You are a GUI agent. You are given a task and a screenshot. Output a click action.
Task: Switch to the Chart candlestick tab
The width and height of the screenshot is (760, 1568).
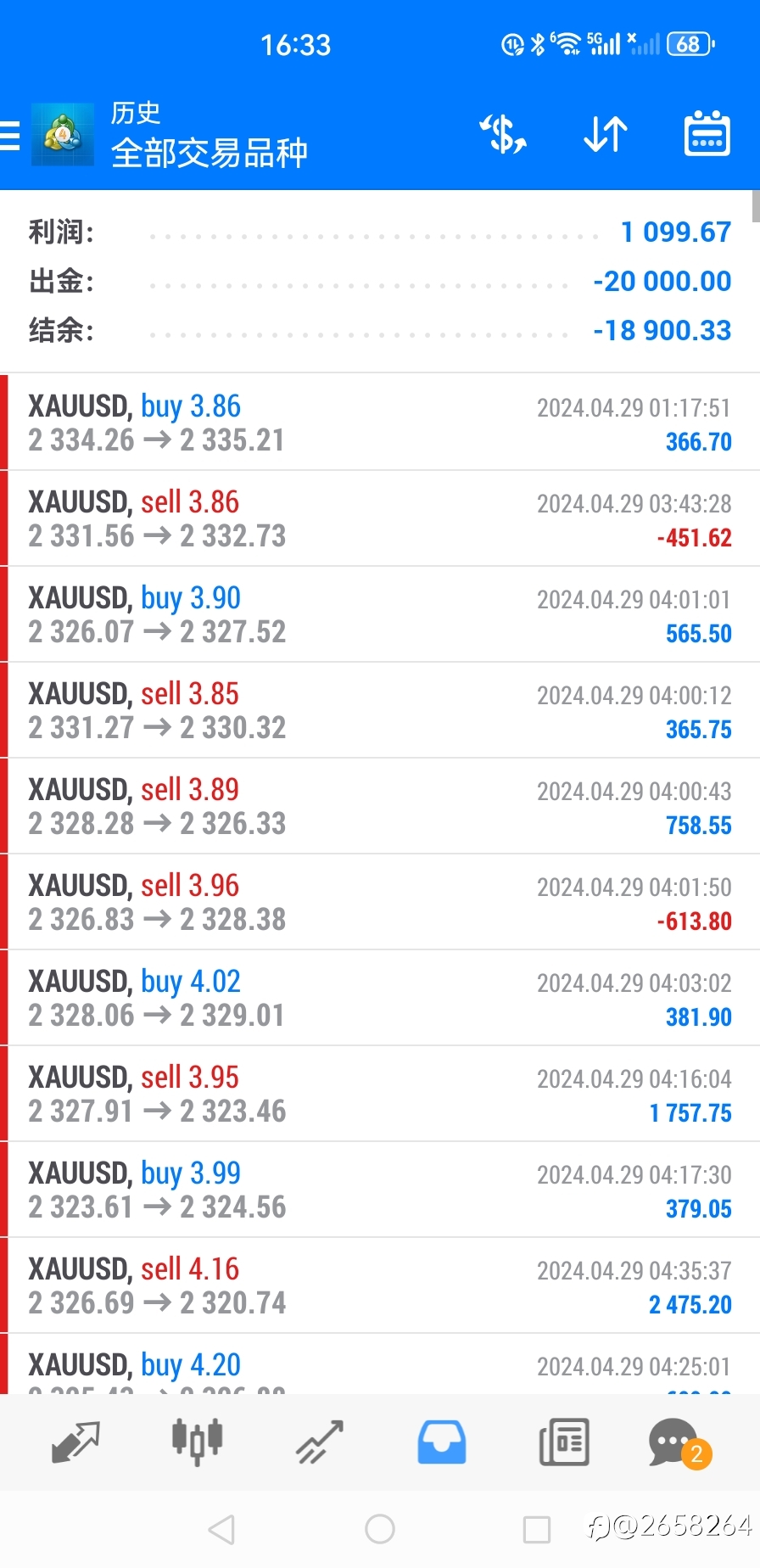click(x=197, y=1442)
